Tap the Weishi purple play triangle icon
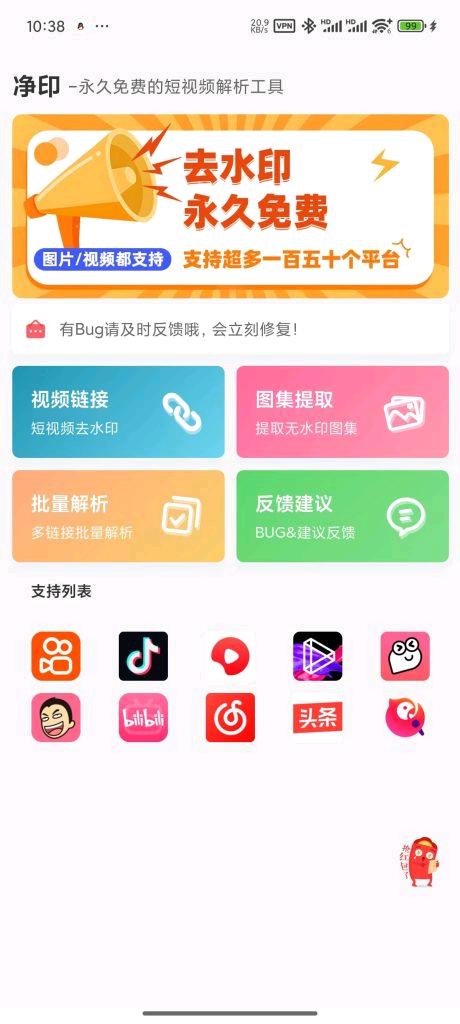 (318, 656)
